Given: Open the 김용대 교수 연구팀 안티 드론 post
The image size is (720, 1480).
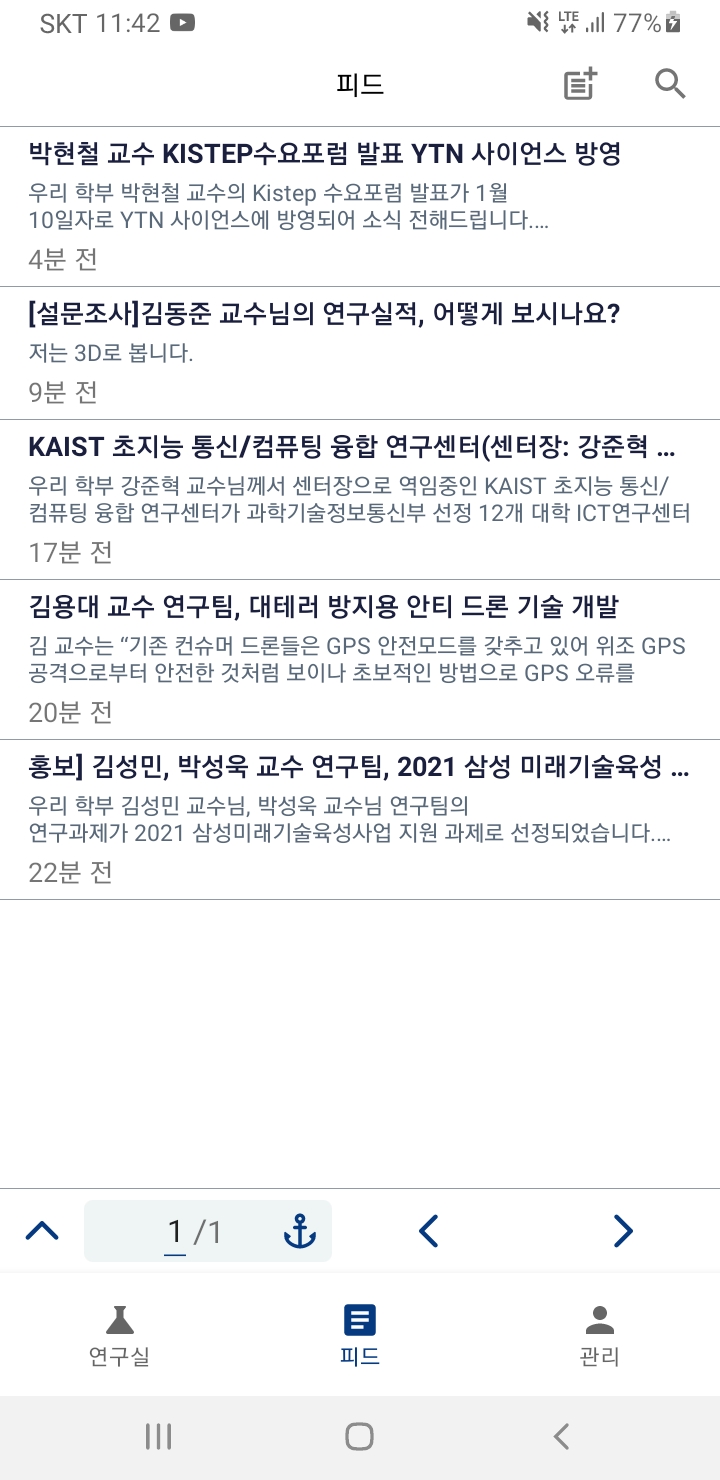Looking at the screenshot, I should (x=360, y=658).
